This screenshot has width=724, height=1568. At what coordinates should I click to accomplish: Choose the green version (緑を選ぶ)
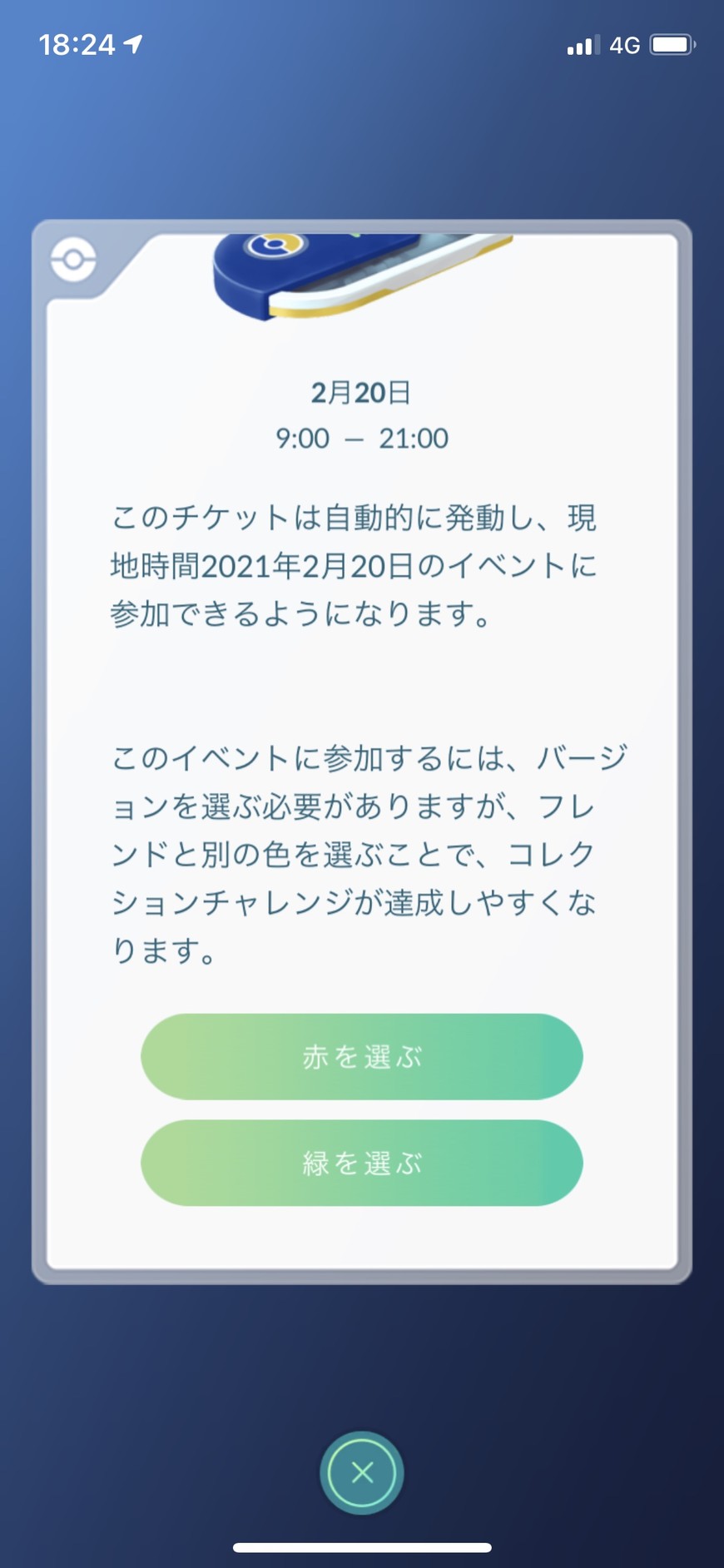[x=361, y=1163]
